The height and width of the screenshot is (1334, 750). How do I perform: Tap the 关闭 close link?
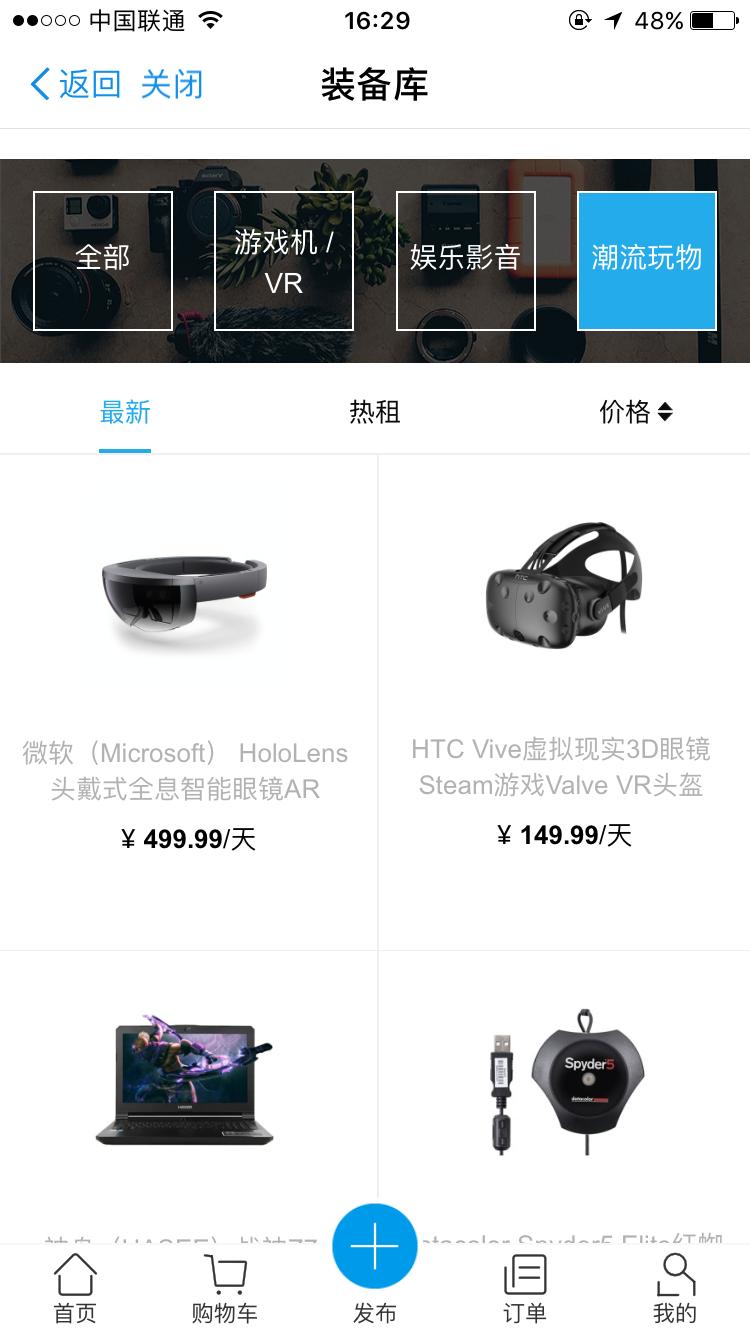coord(172,86)
